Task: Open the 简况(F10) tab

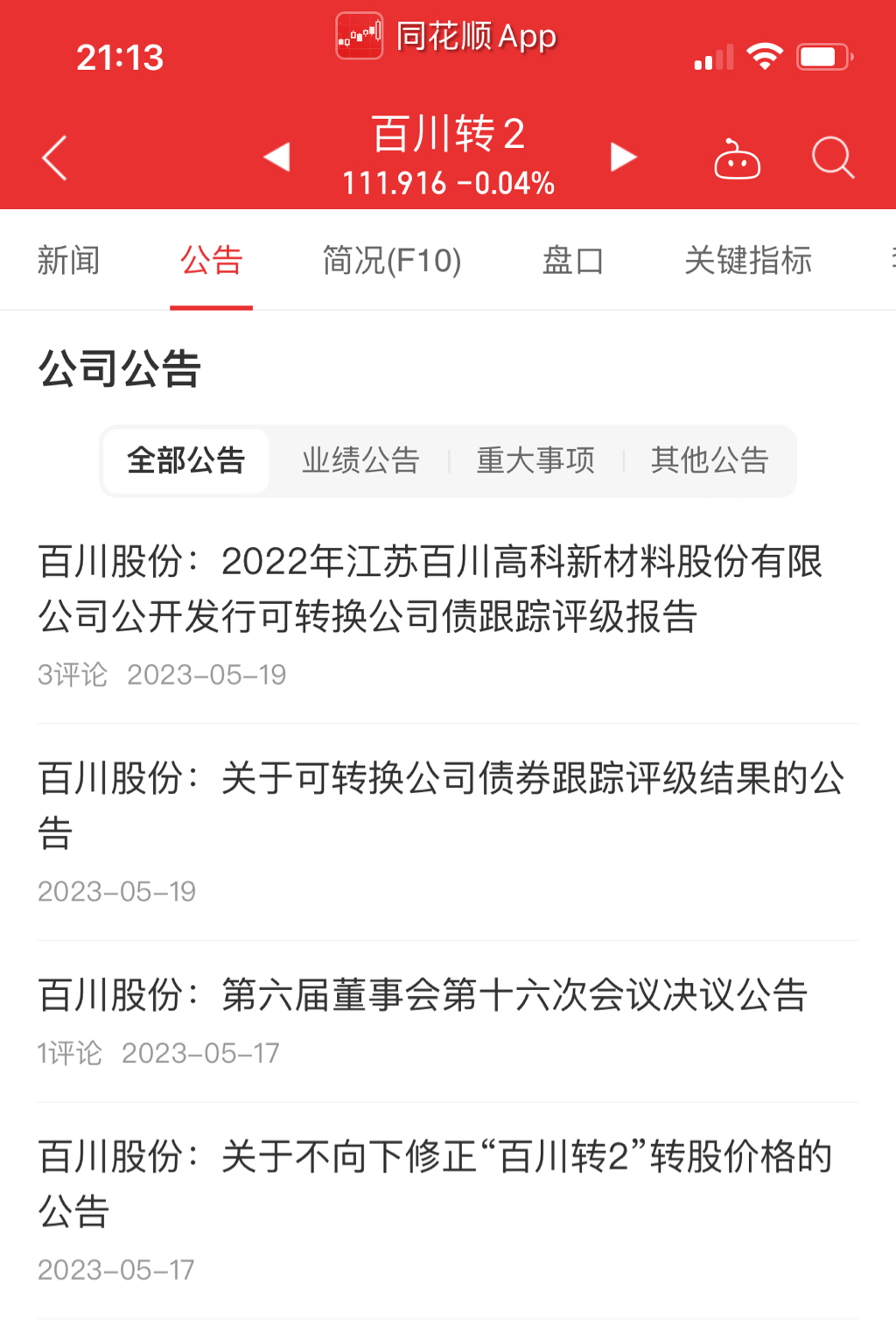Action: tap(391, 260)
